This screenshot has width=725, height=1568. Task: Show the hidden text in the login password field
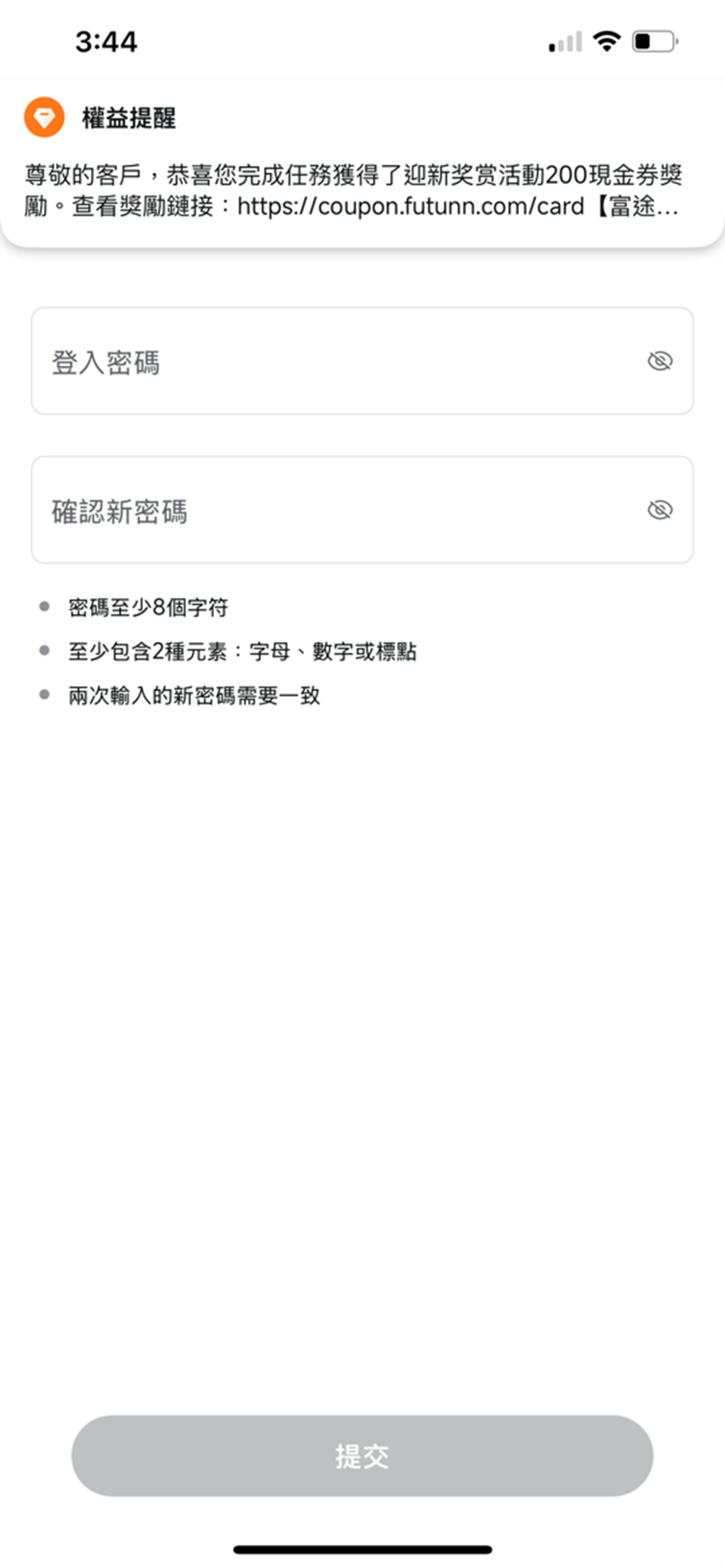click(x=660, y=361)
